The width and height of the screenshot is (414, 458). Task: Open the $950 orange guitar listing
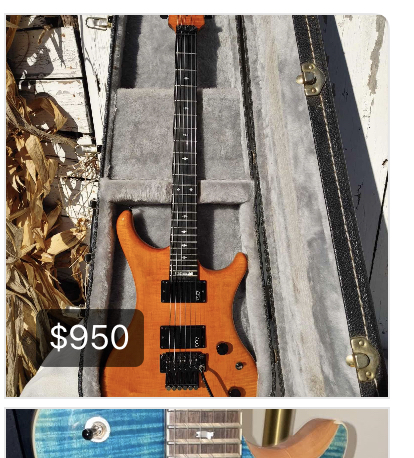pyautogui.click(x=197, y=206)
